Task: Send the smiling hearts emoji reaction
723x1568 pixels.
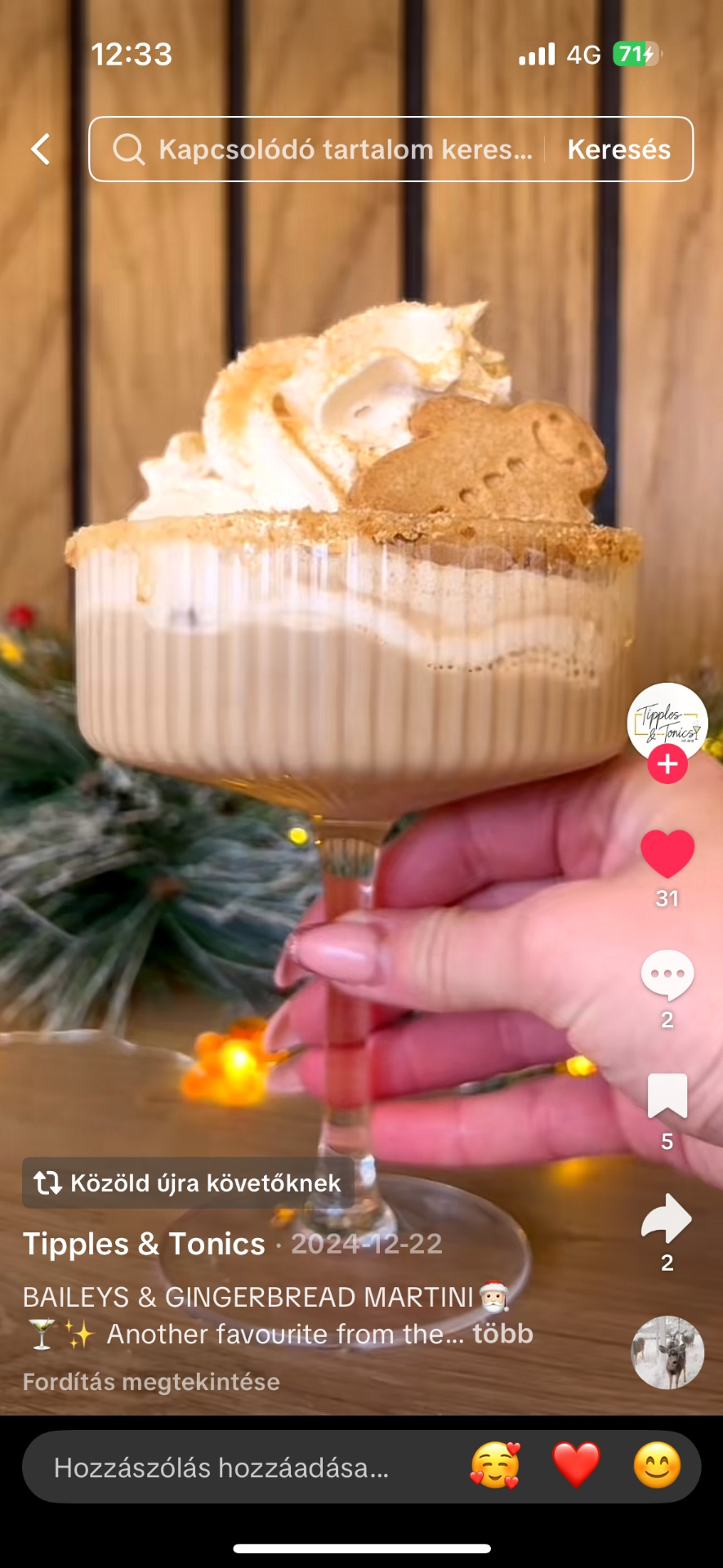Action: coord(495,1466)
